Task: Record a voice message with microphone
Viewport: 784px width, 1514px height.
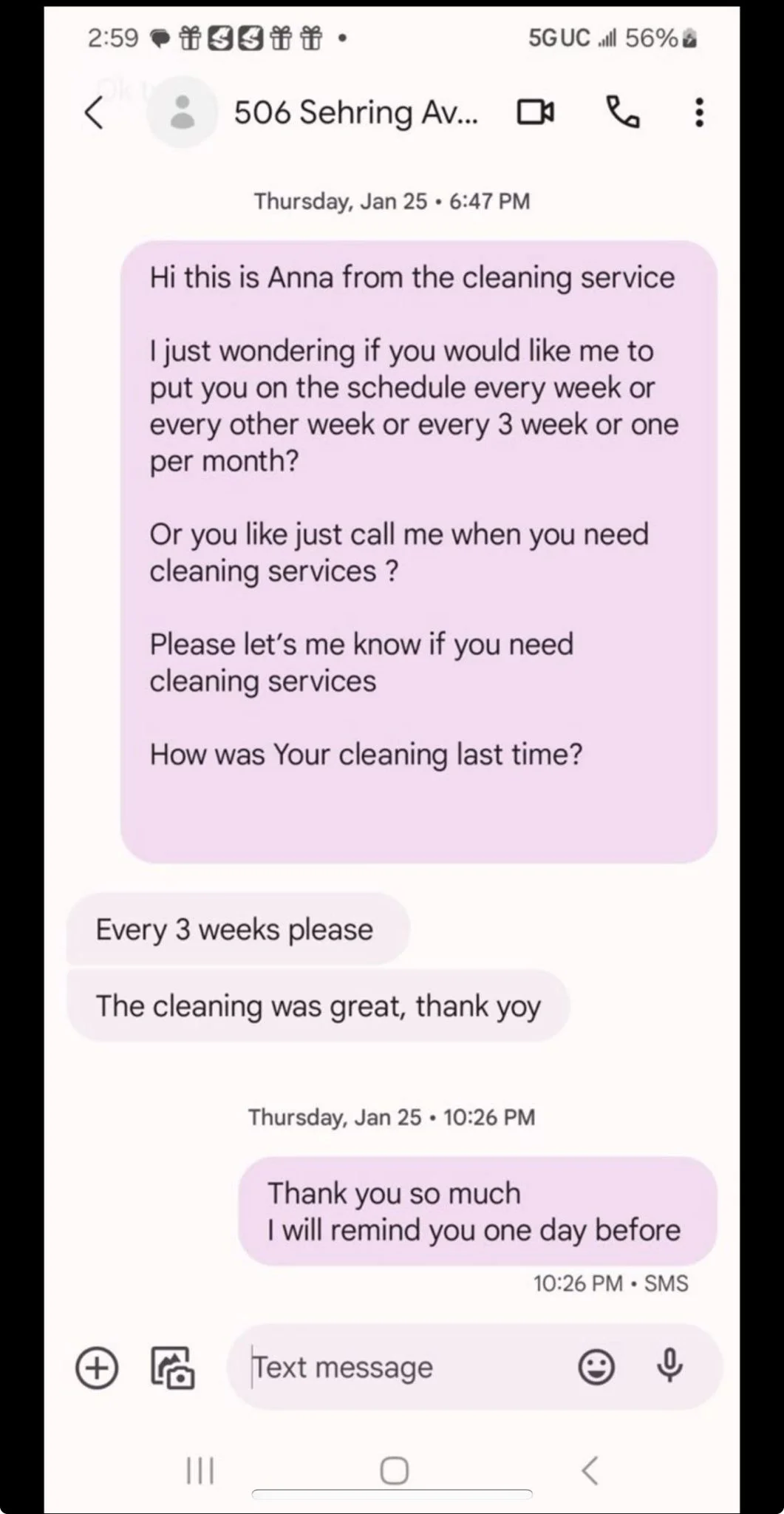Action: [x=669, y=1365]
